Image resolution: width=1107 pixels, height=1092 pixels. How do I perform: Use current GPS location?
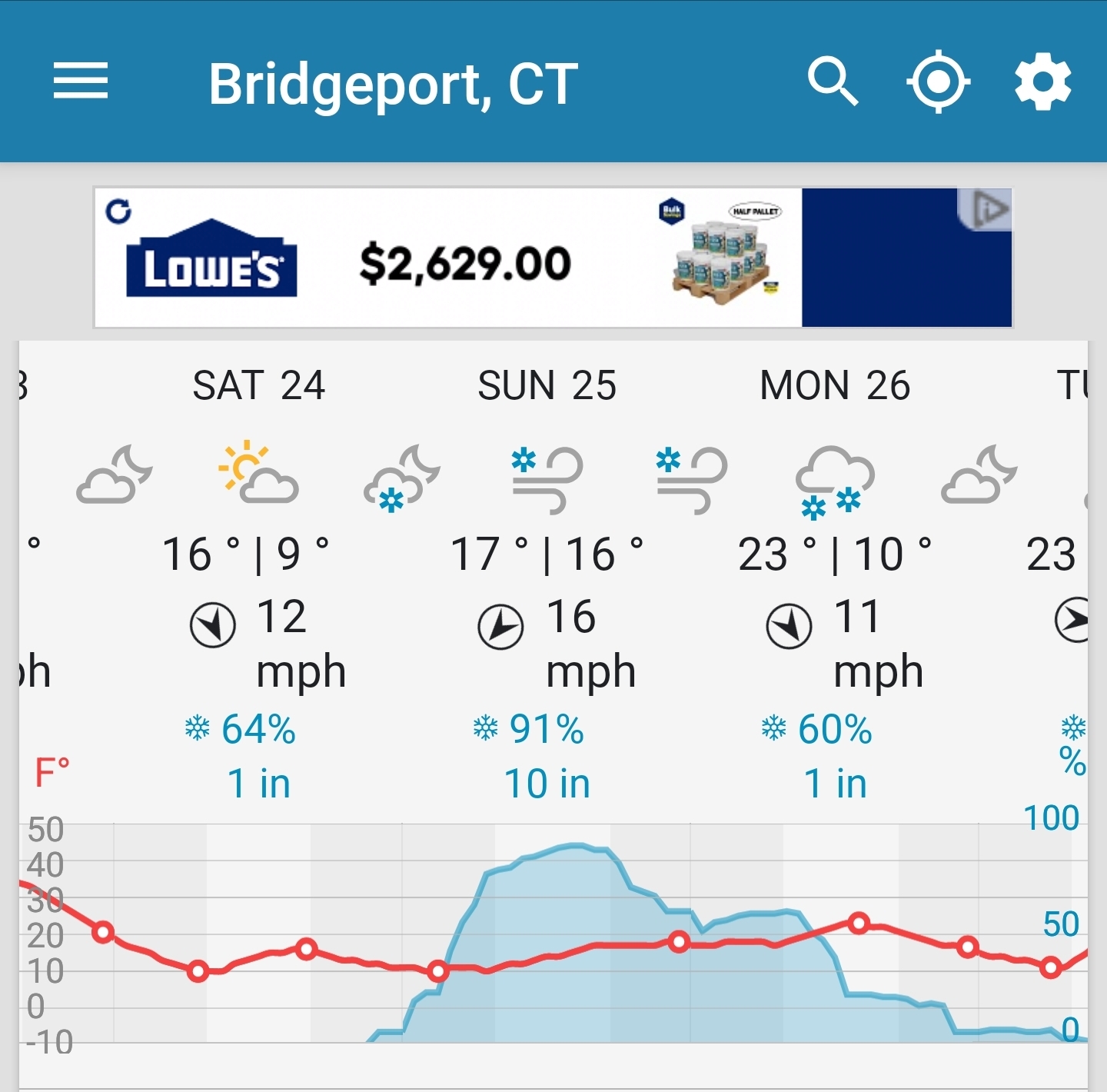pos(938,82)
